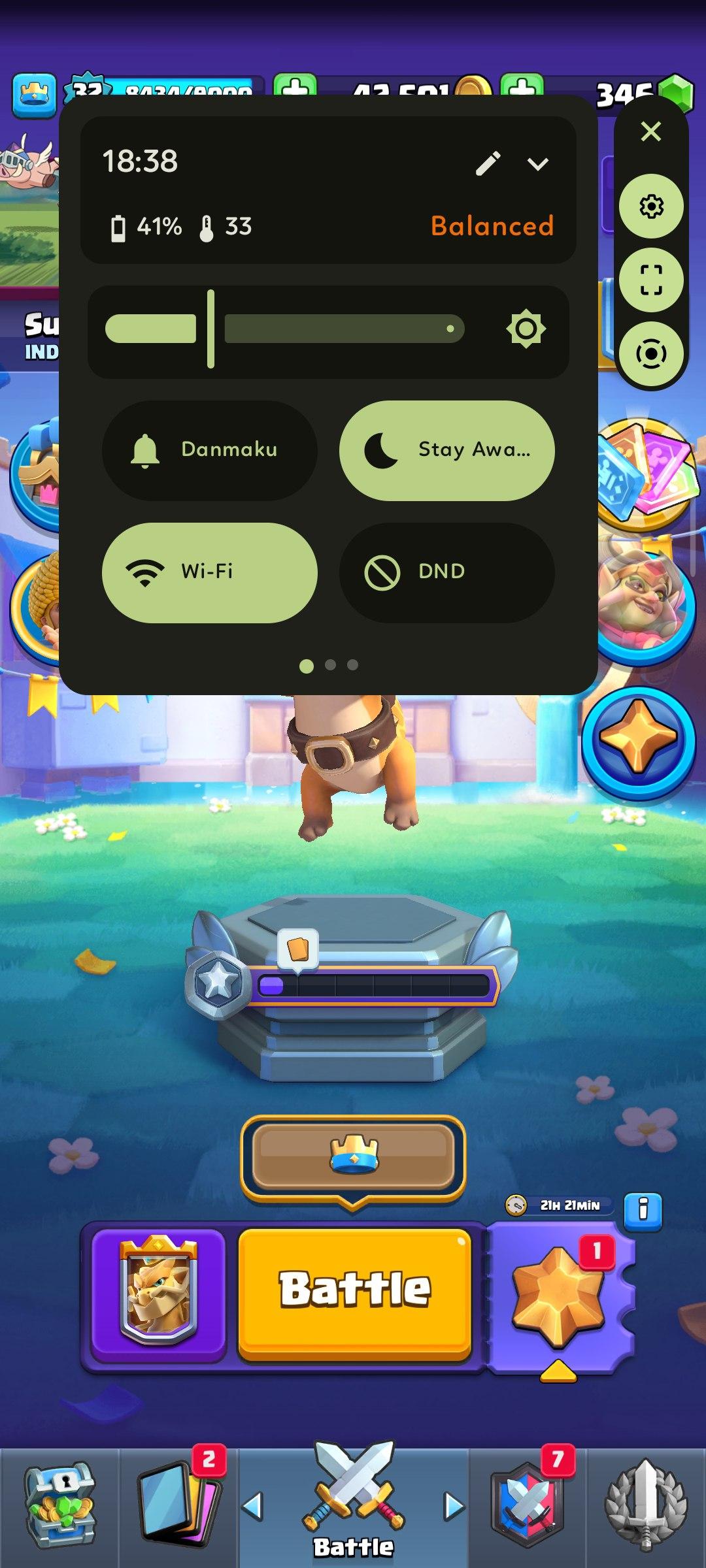This screenshot has height=1568, width=706.
Task: Start a match with the Battle button
Action: point(354,1290)
